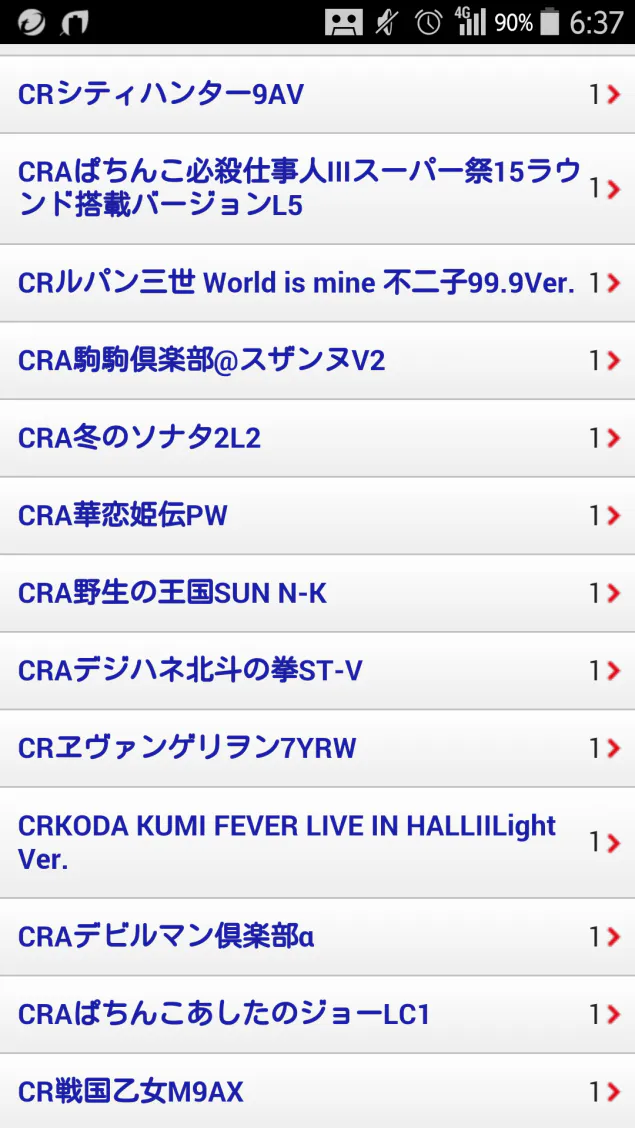The height and width of the screenshot is (1128, 635).
Task: View CRヱヴァンゲリヲン7YRW machine
Action: pyautogui.click(x=317, y=749)
